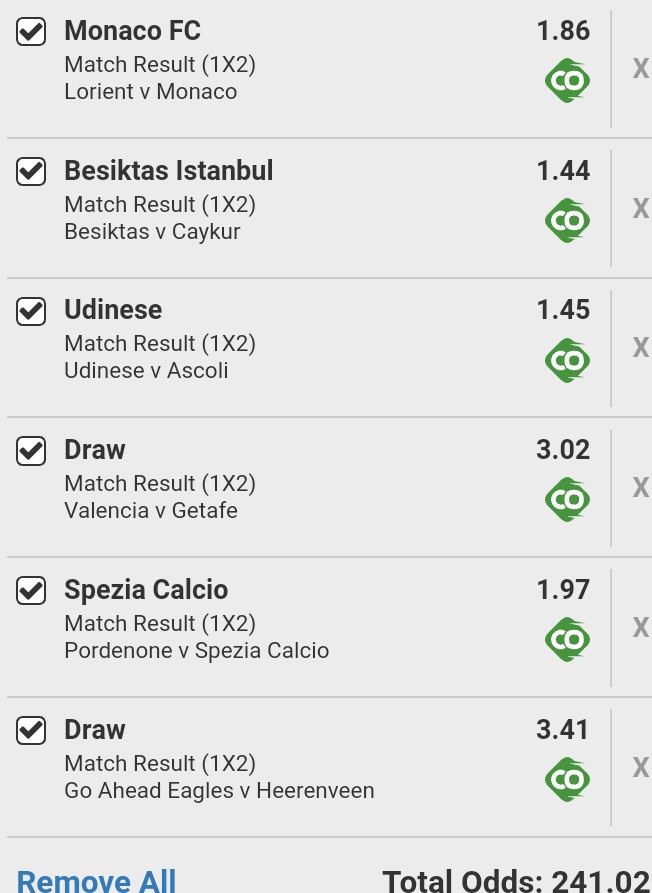
Task: Uncheck the Go Ahead Eagles draw checkbox
Action: click(x=31, y=731)
